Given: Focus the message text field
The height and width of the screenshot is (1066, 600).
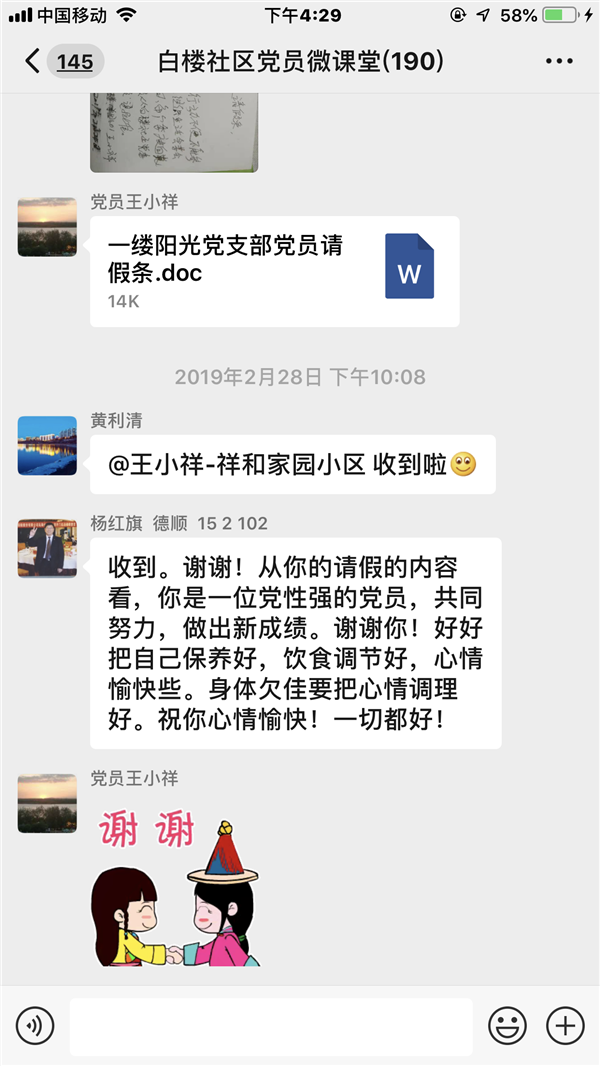Looking at the screenshot, I should (270, 1025).
